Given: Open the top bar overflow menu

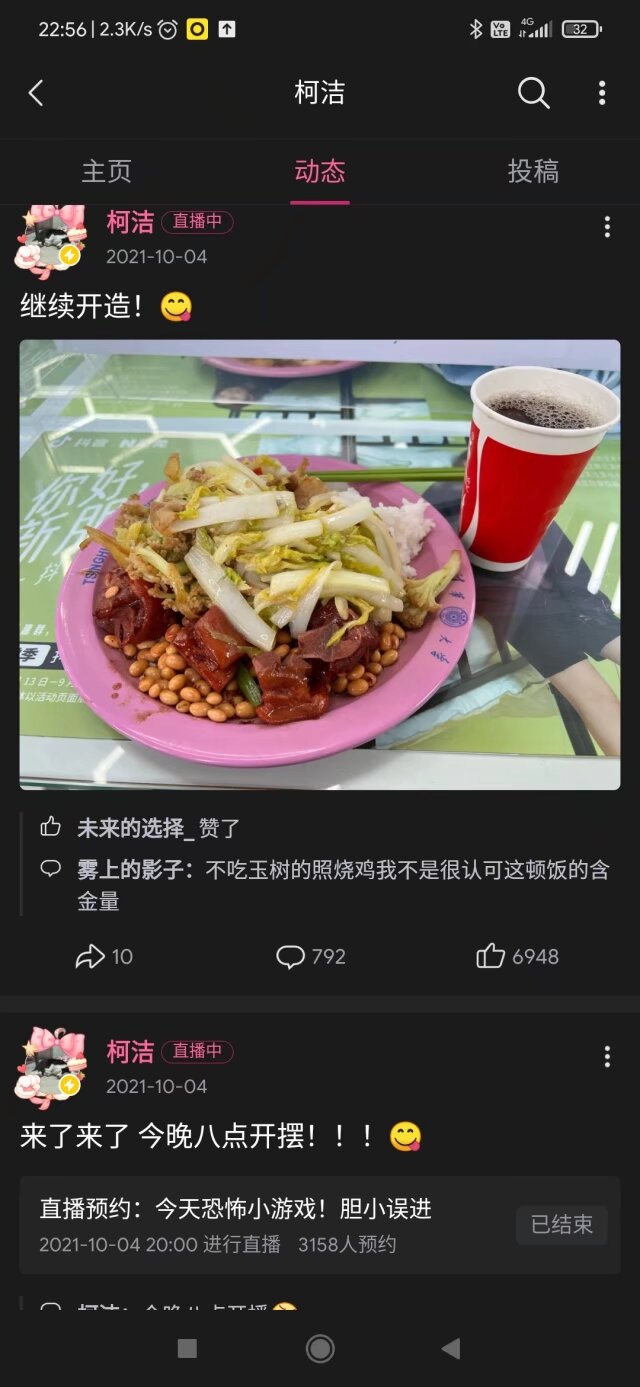Looking at the screenshot, I should coord(601,93).
